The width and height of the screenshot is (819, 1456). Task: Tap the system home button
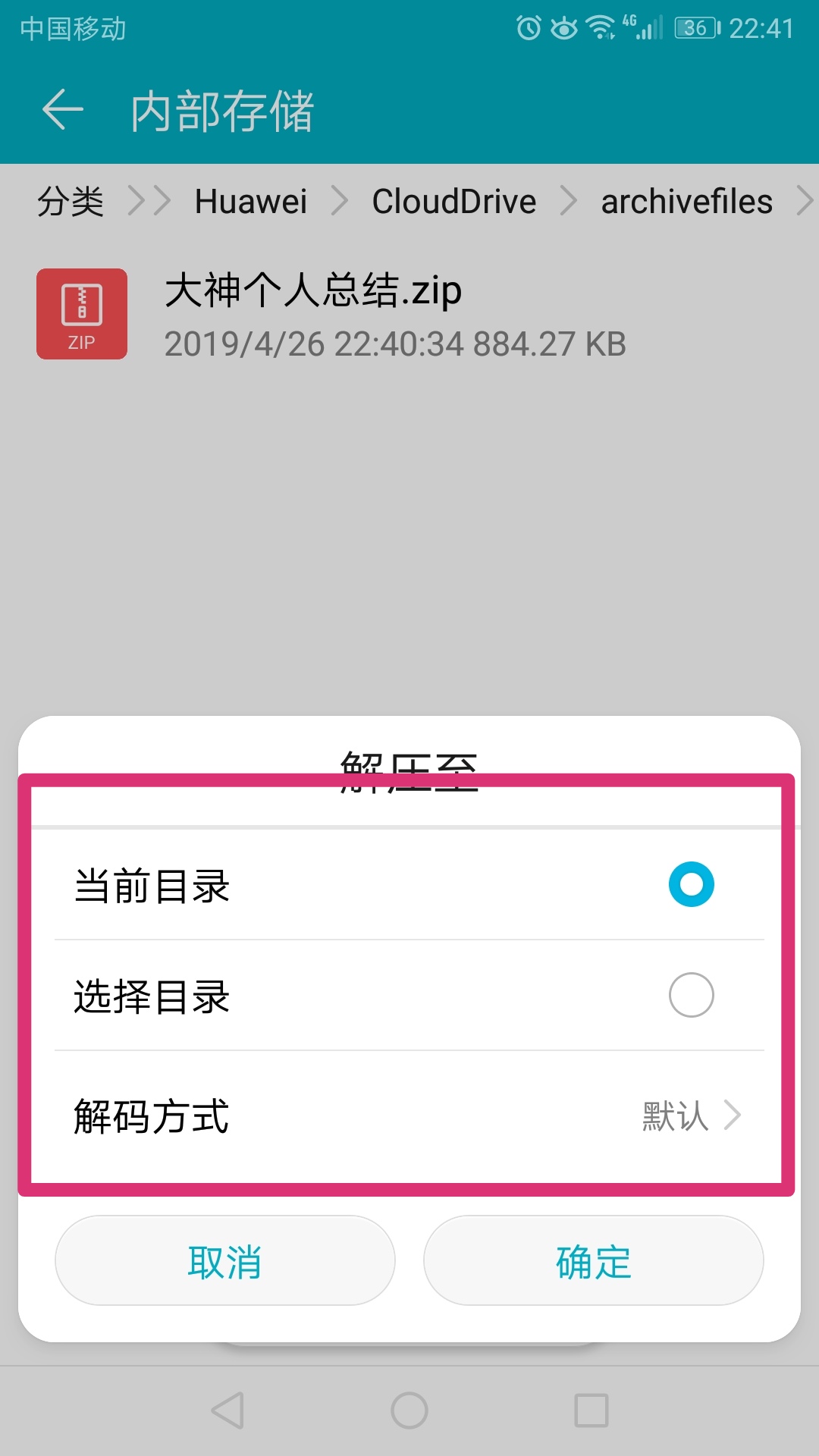click(409, 1410)
